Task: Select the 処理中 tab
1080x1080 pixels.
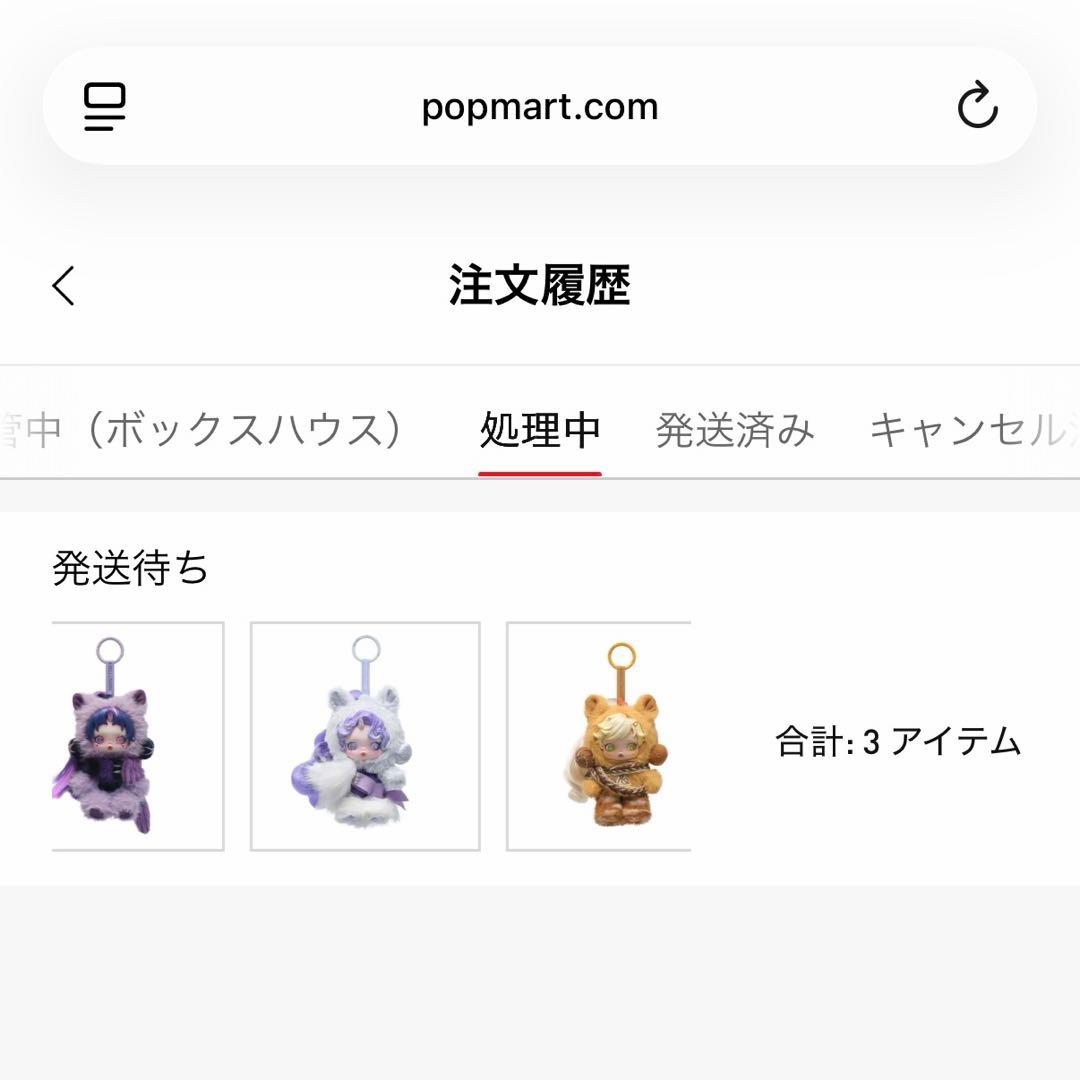Action: pyautogui.click(x=540, y=430)
